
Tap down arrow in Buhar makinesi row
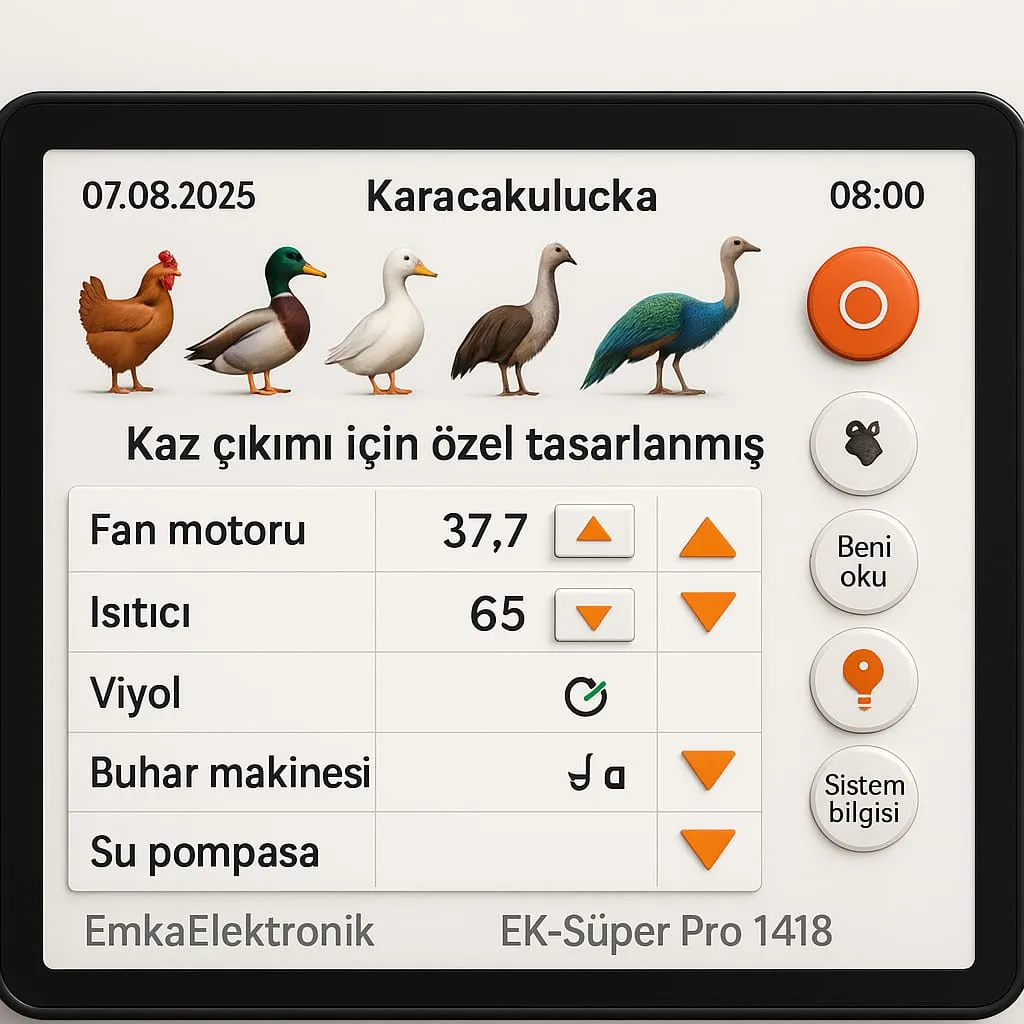coord(707,769)
